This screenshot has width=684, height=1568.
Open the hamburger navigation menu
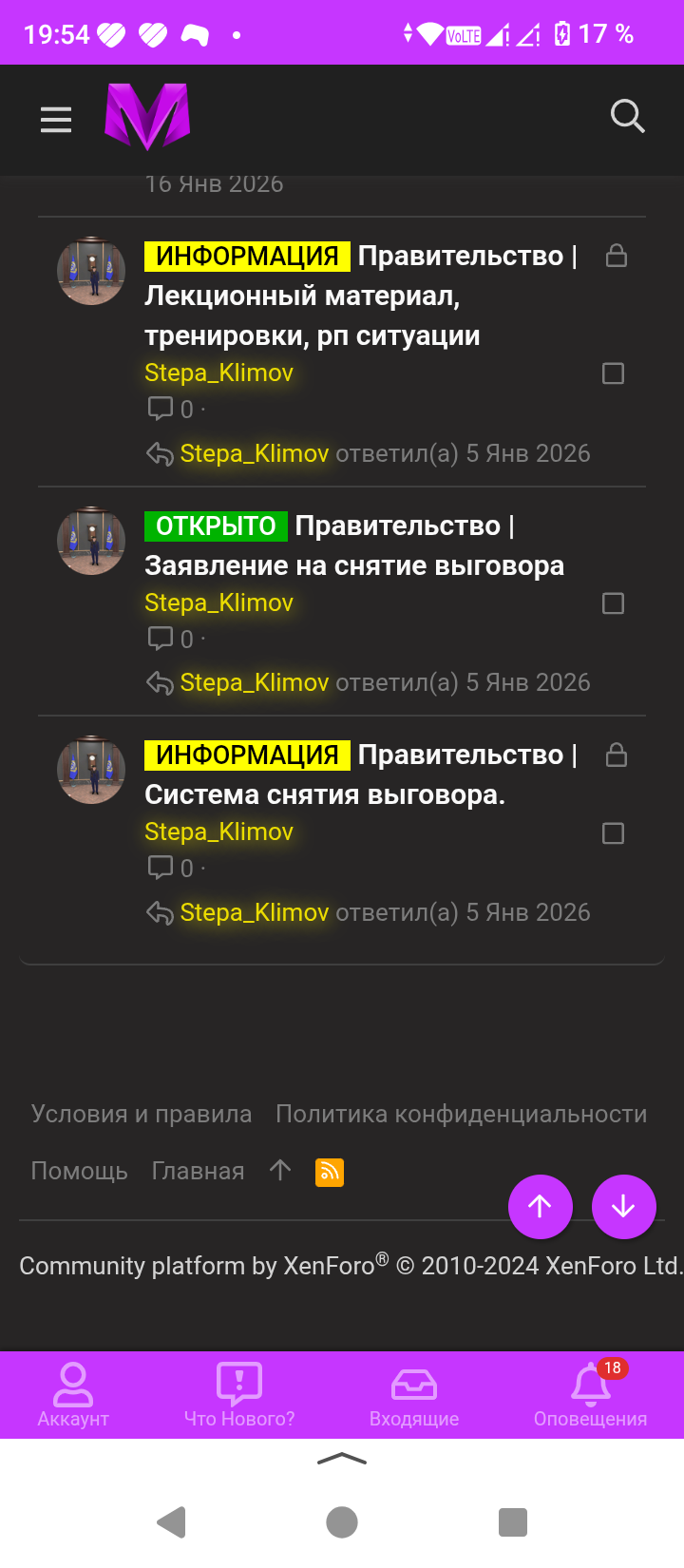(x=56, y=120)
